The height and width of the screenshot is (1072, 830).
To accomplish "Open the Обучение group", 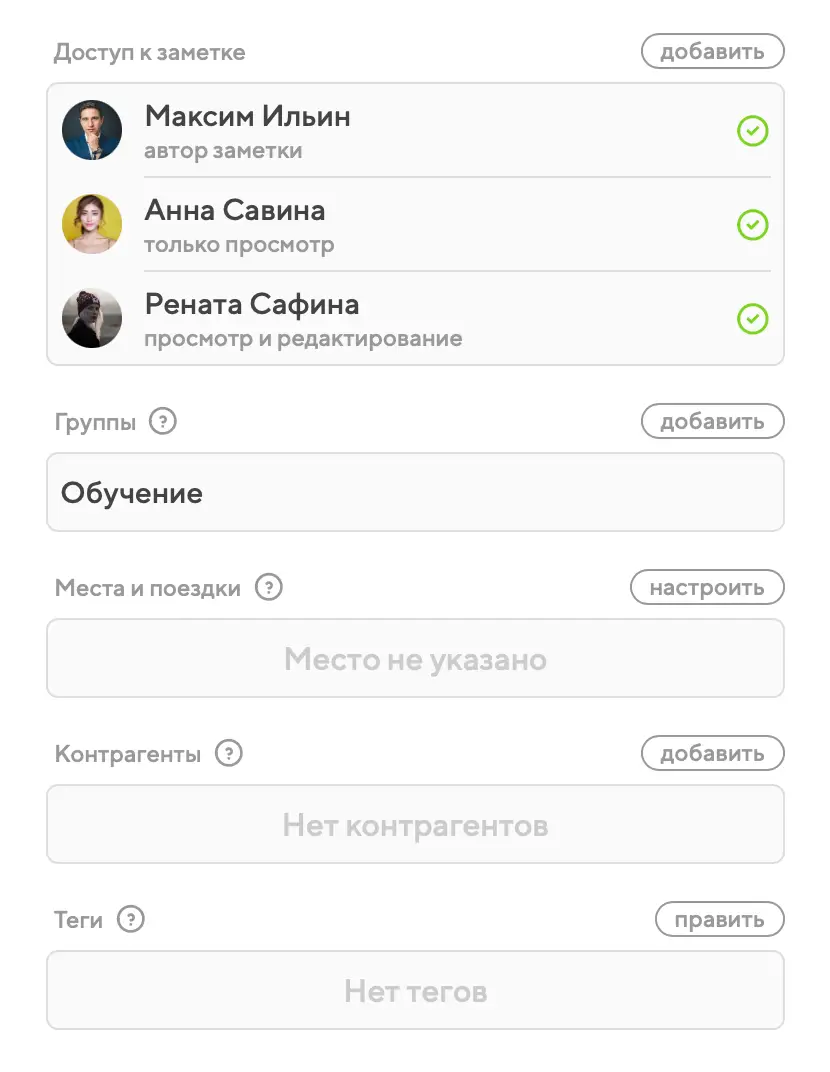I will [415, 492].
